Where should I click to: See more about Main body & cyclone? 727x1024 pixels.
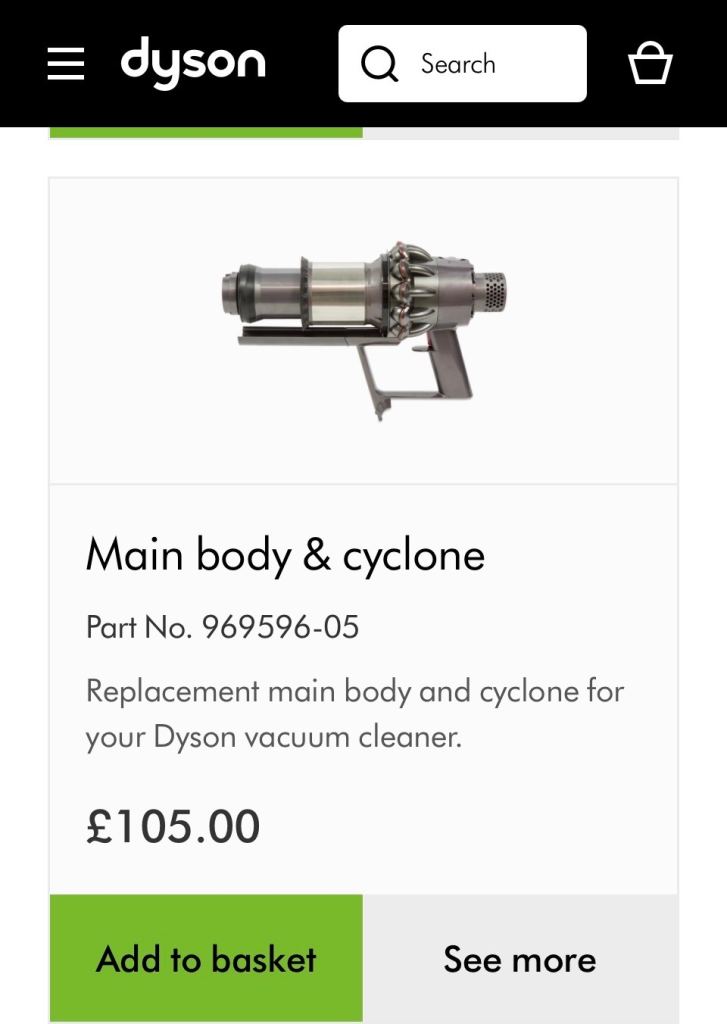pos(520,959)
